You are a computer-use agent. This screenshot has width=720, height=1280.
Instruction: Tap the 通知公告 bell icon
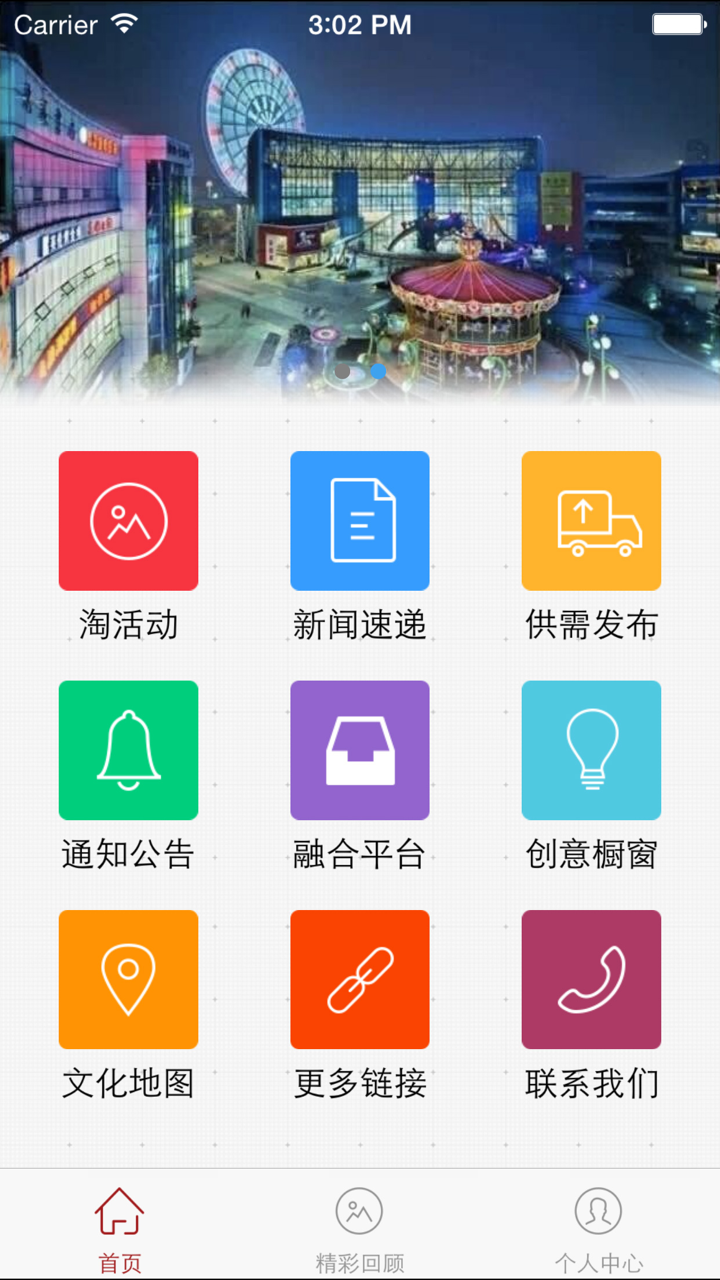128,750
